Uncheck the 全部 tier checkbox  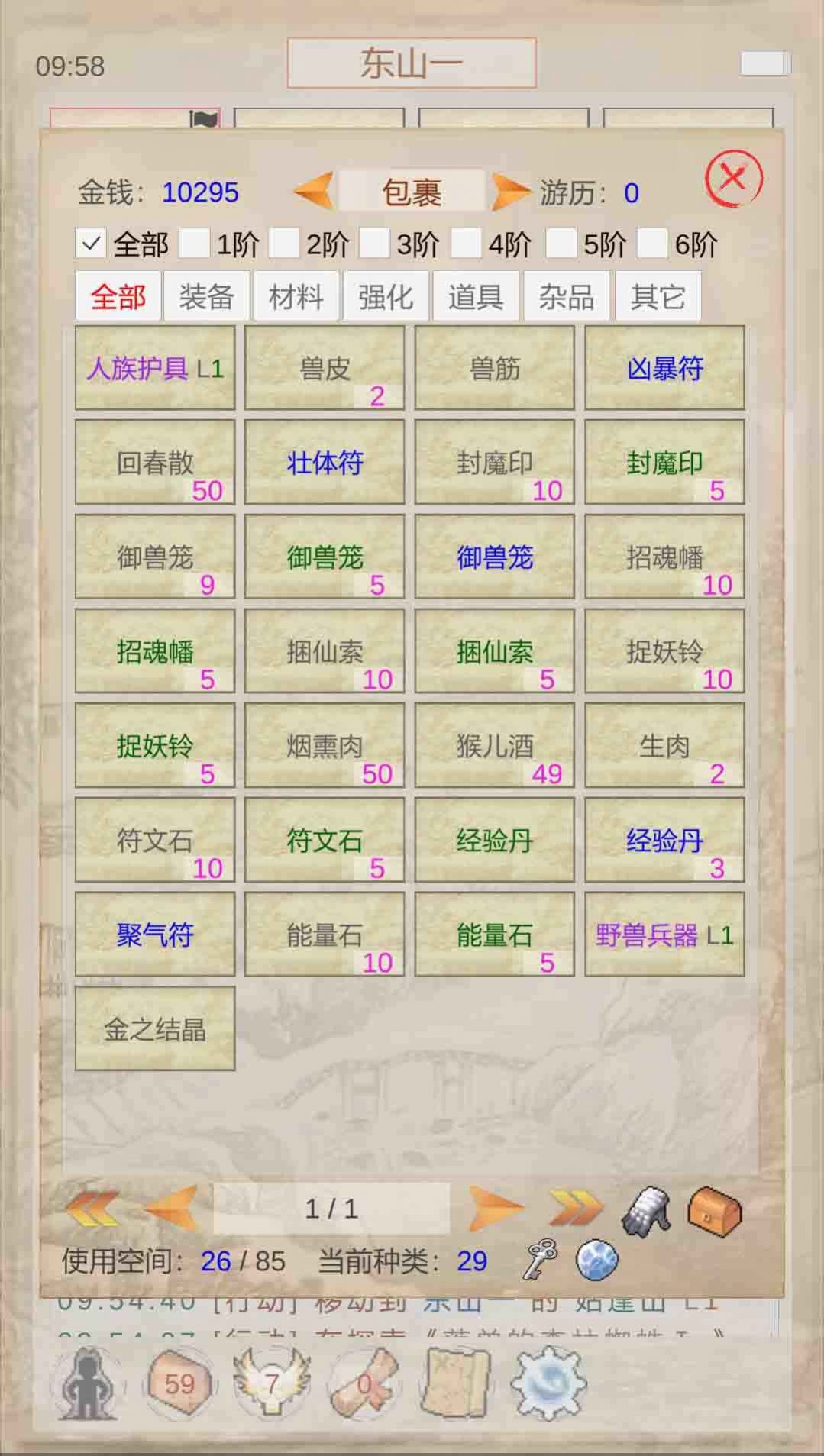pos(91,244)
